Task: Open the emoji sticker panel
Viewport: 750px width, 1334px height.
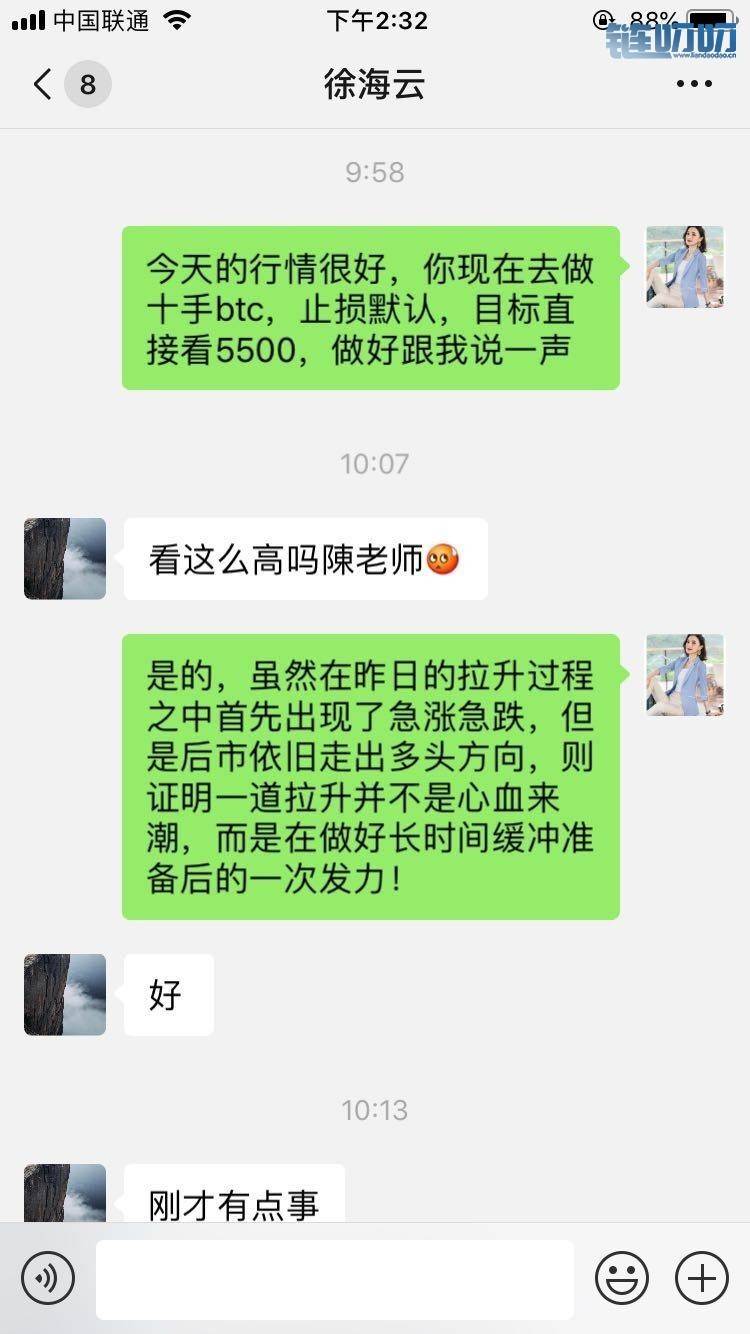Action: pyautogui.click(x=622, y=1278)
